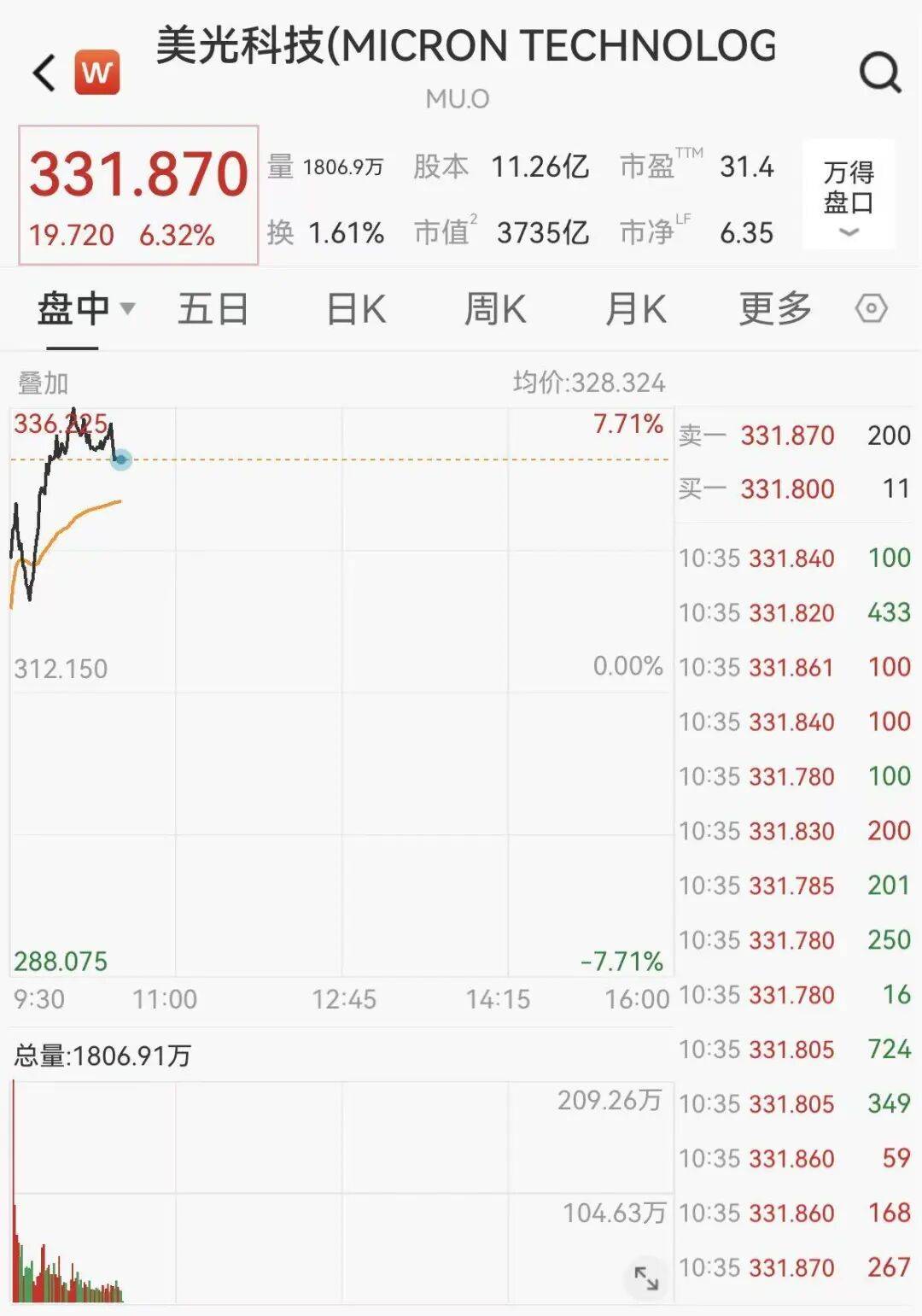Switch to the 日K daily candle tab
The image size is (922, 1316).
point(355,309)
